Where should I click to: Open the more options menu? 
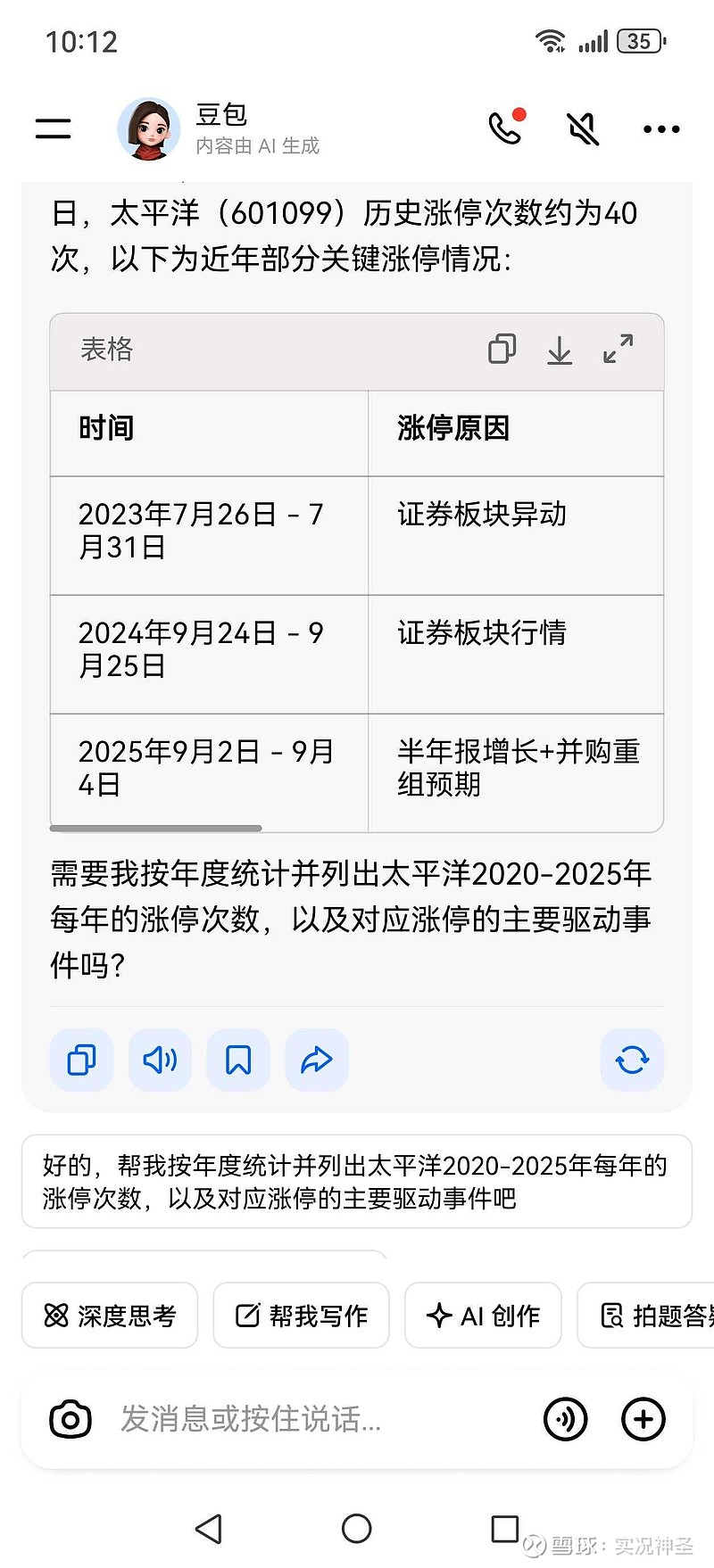point(660,129)
